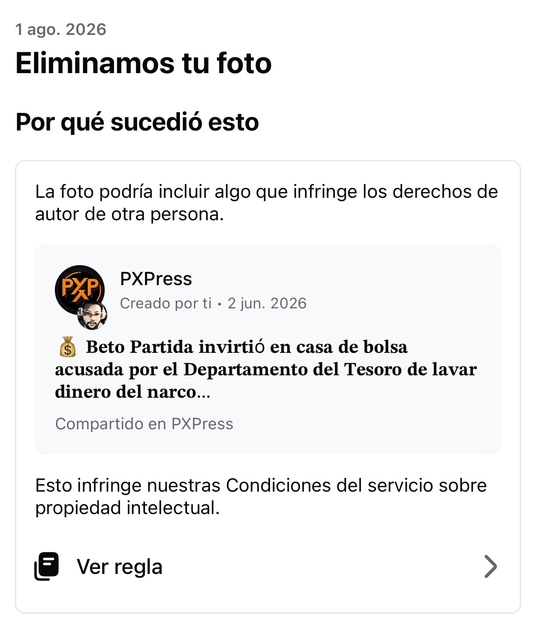This screenshot has height=640, width=536.
Task: Open the Ver regla row
Action: click(267, 567)
